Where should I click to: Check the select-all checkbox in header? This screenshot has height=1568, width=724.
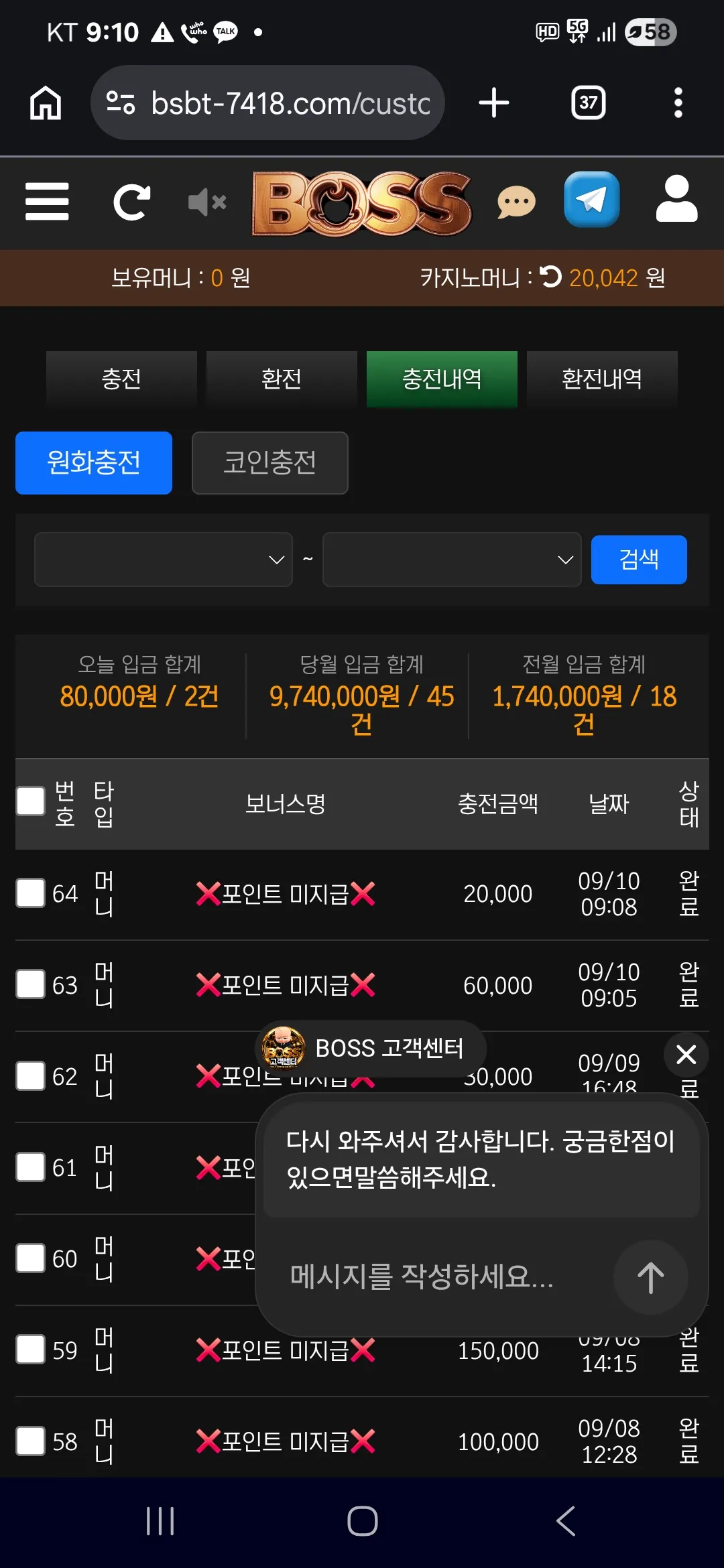[30, 801]
